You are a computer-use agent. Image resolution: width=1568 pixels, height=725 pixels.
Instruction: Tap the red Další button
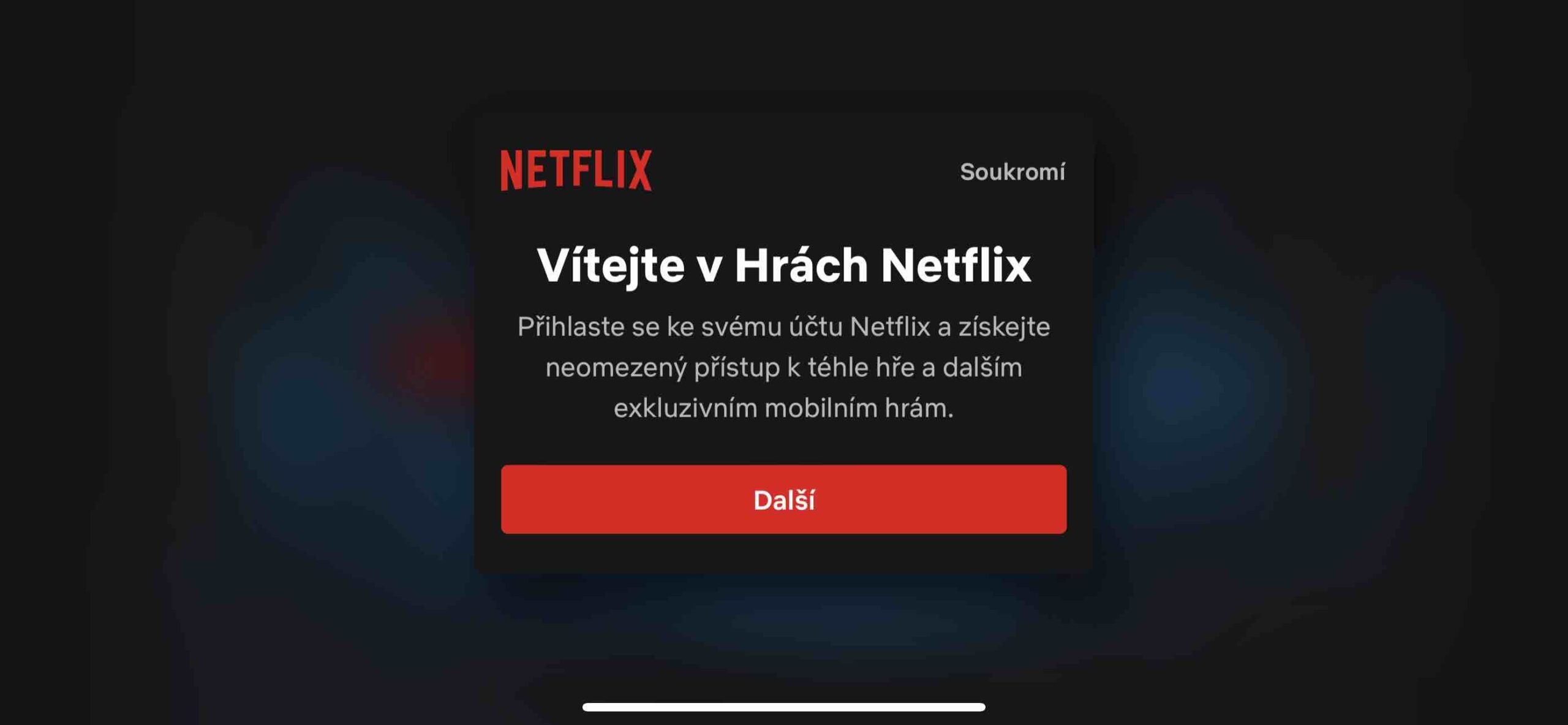coord(783,499)
